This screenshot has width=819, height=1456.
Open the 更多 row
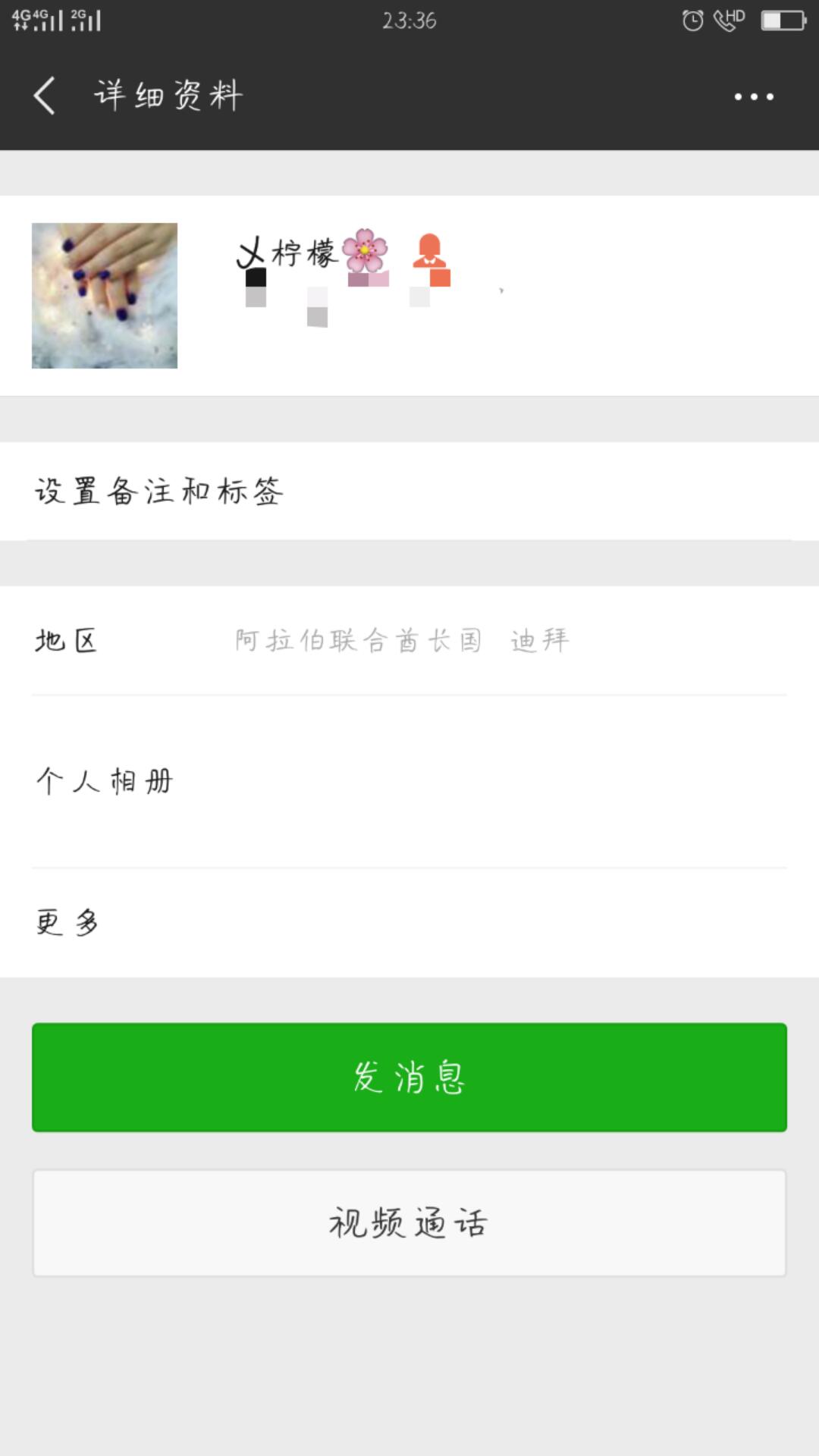pyautogui.click(x=409, y=923)
